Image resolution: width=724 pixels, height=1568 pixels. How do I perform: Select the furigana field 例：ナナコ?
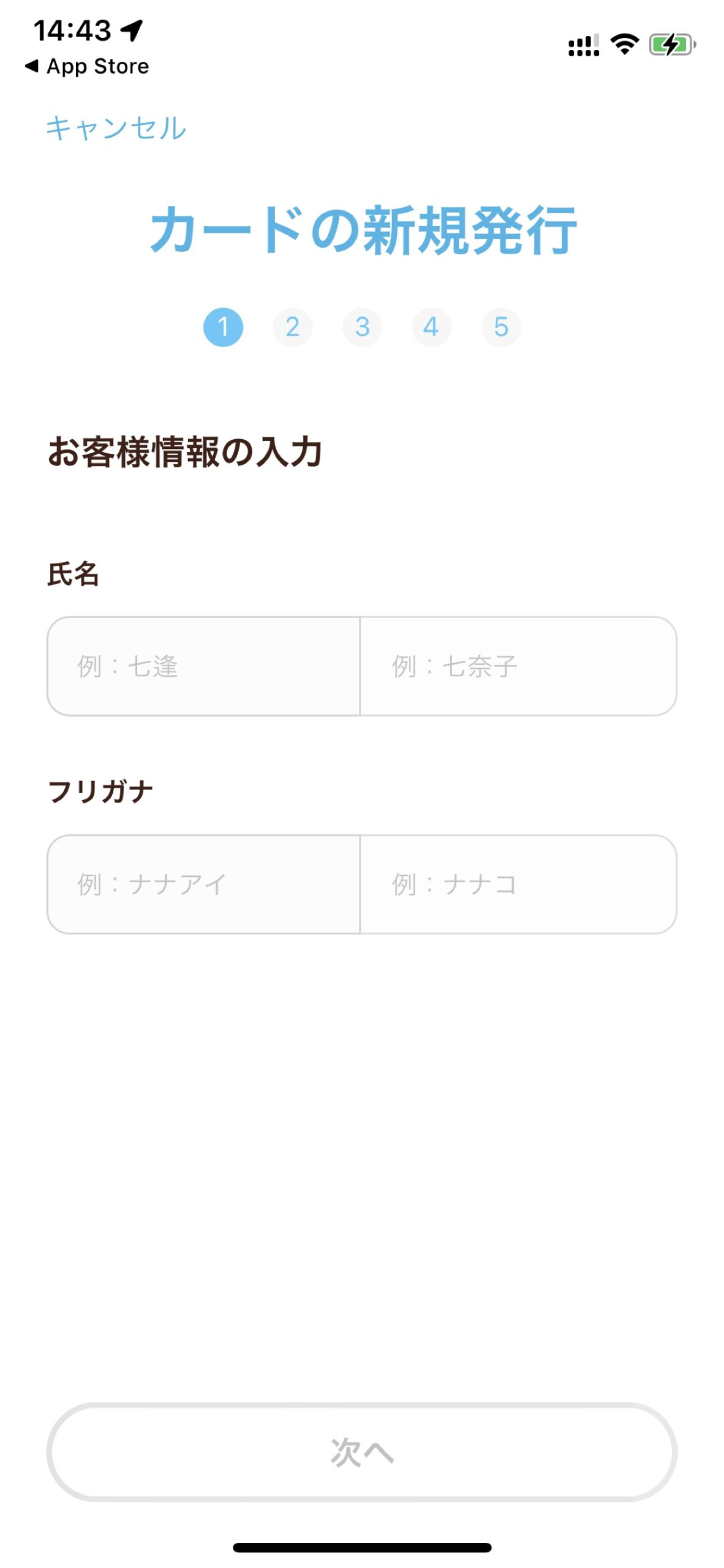[x=518, y=884]
